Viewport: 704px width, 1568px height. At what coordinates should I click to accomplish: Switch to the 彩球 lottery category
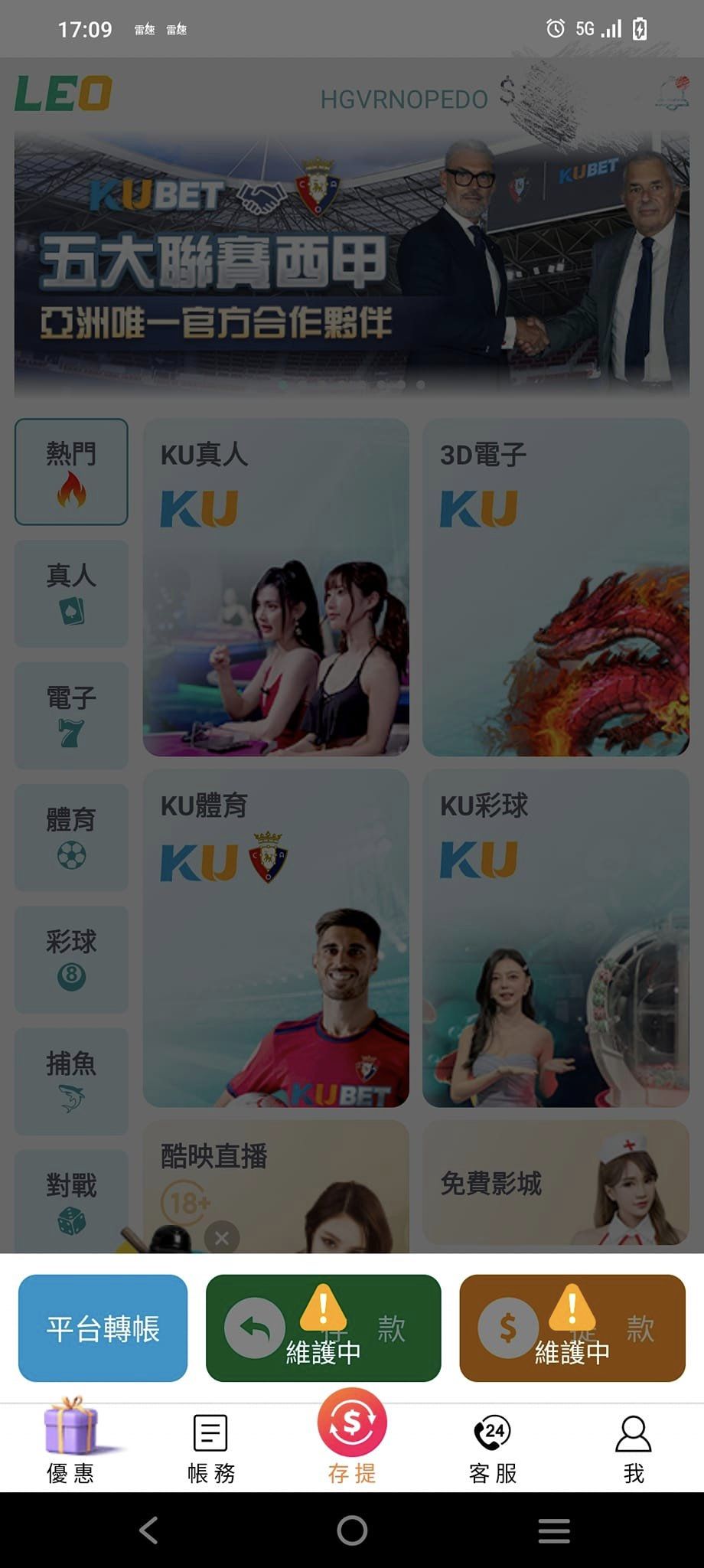[71, 959]
